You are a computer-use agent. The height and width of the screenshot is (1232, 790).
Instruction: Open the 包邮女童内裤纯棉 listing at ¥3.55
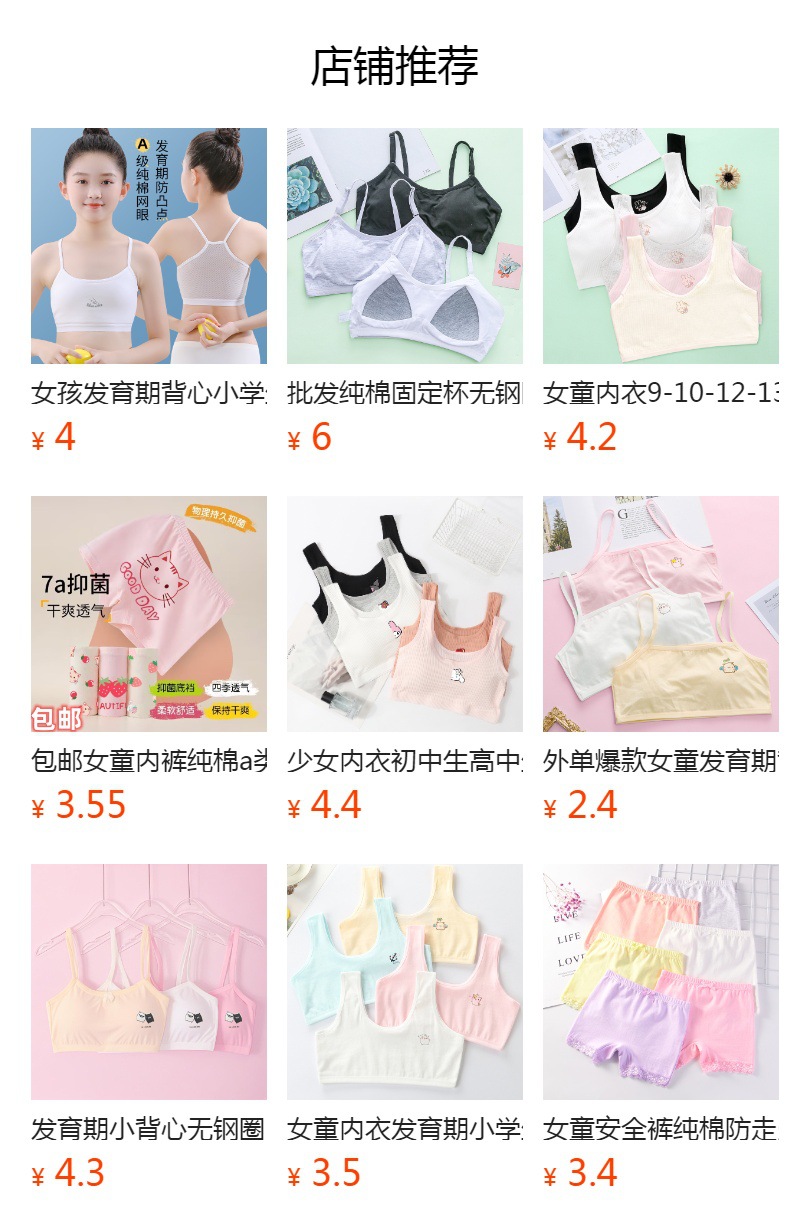pos(149,660)
